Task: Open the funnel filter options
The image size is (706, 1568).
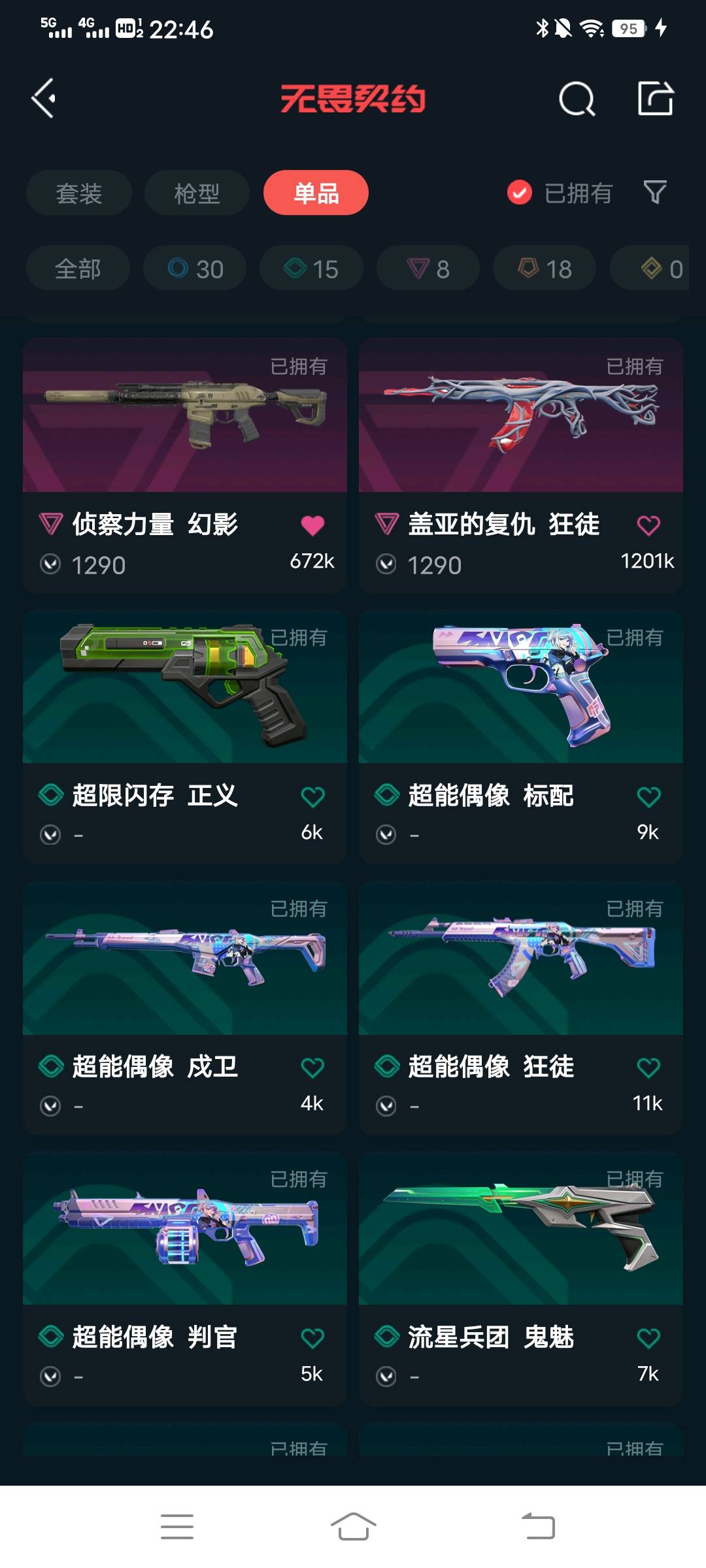Action: pyautogui.click(x=655, y=193)
